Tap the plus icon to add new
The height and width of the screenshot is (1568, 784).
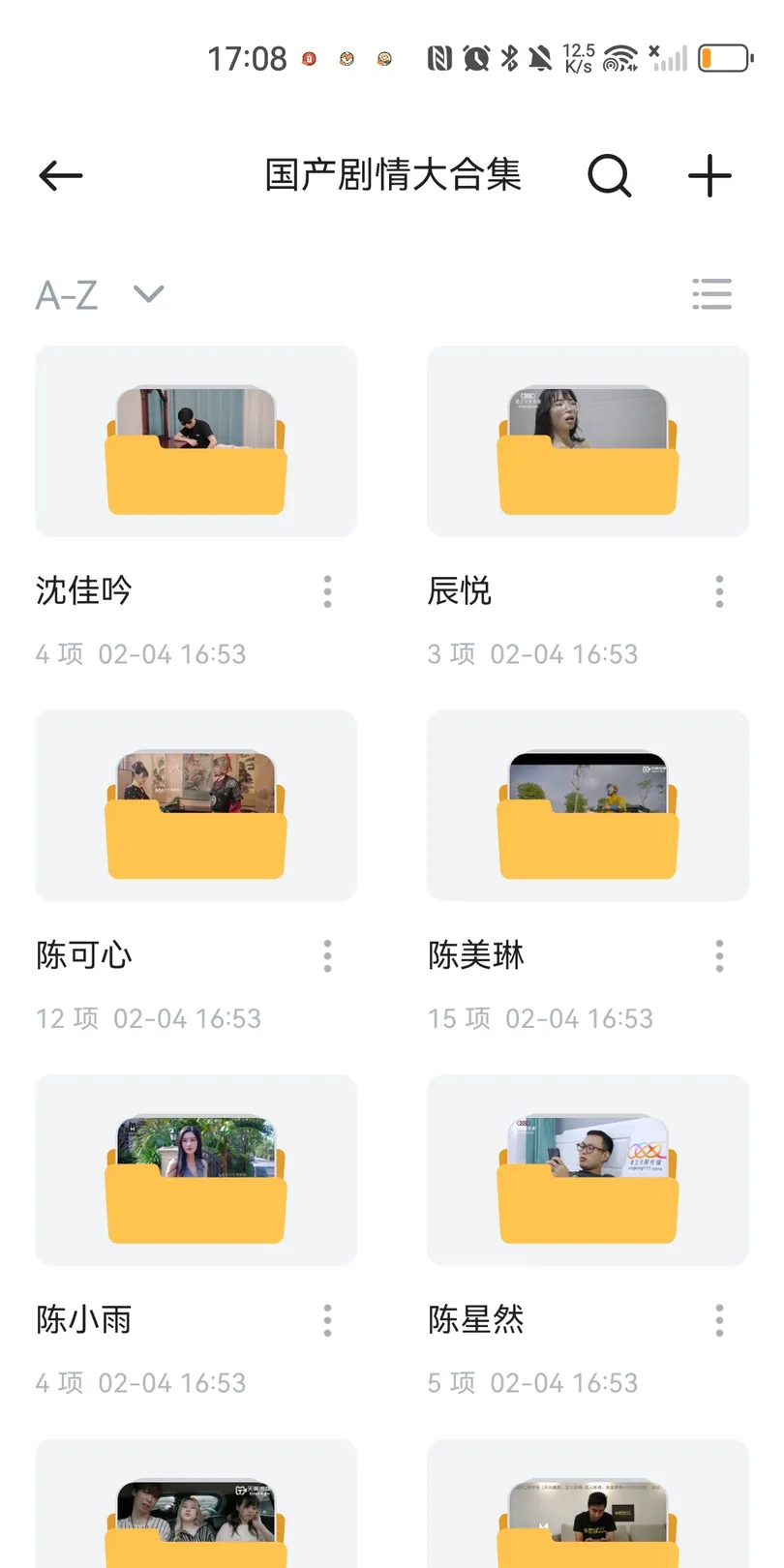click(x=709, y=175)
